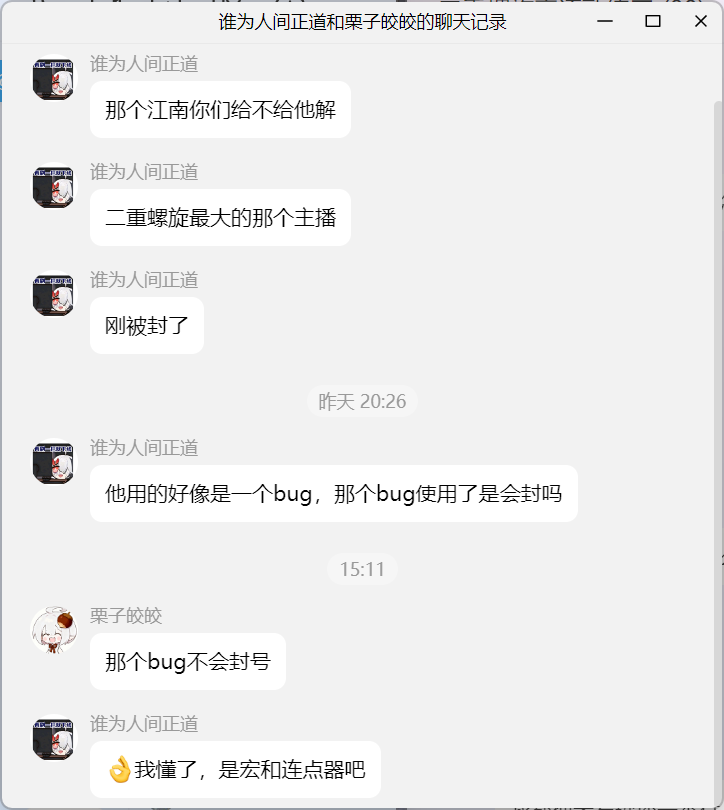Screen dimensions: 724x810
Task: Minimize the chat record window
Action: (x=605, y=21)
